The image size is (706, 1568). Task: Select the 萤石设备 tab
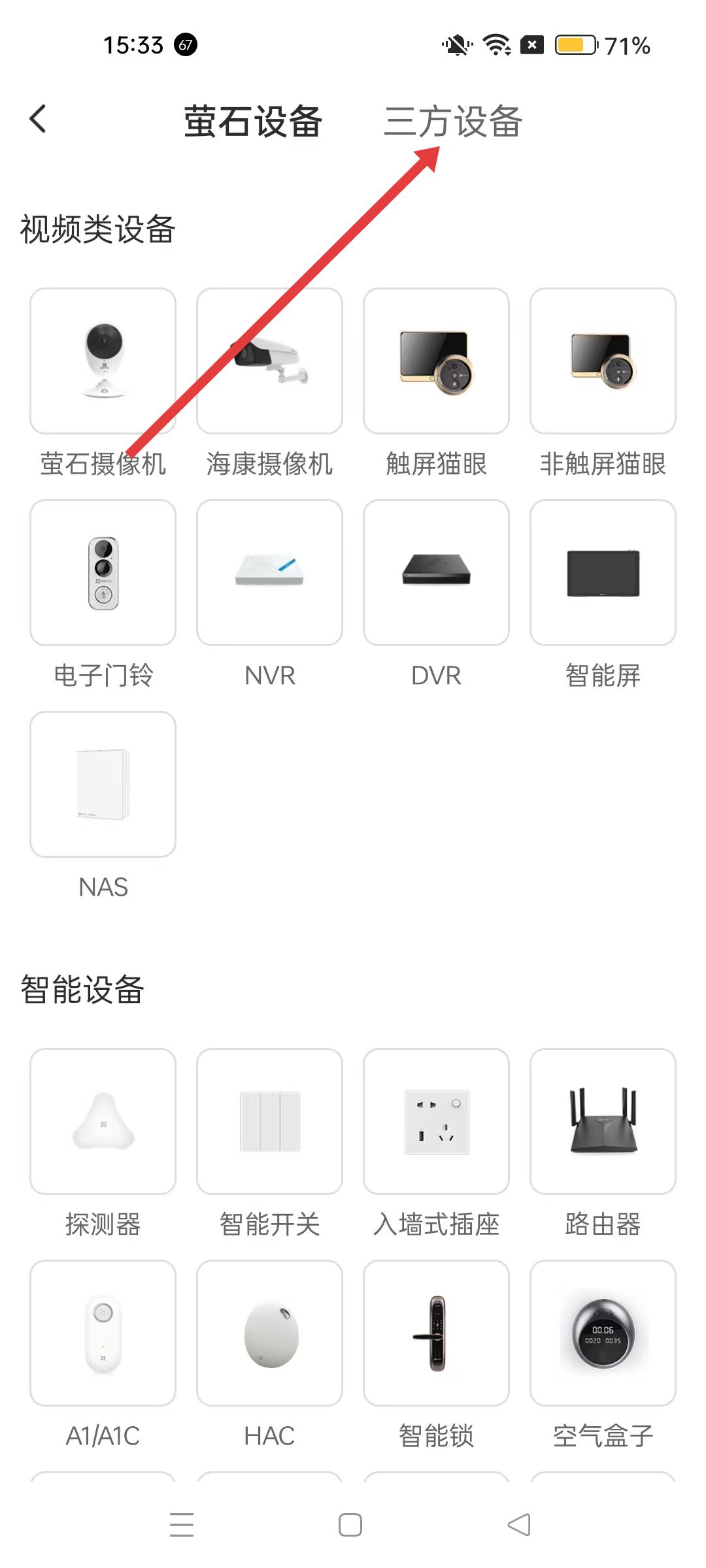[x=253, y=122]
